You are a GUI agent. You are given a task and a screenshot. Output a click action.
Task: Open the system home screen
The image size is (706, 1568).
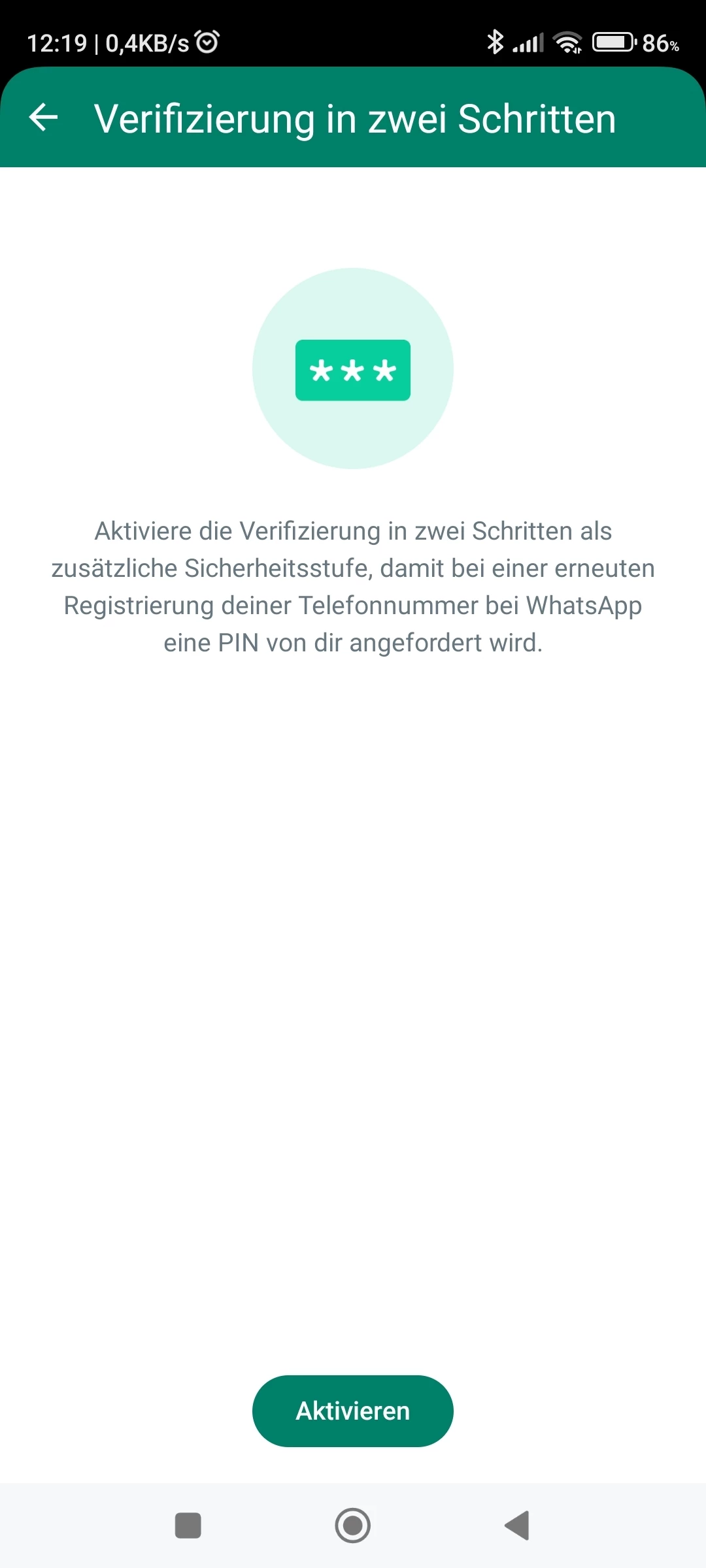coord(352,1526)
